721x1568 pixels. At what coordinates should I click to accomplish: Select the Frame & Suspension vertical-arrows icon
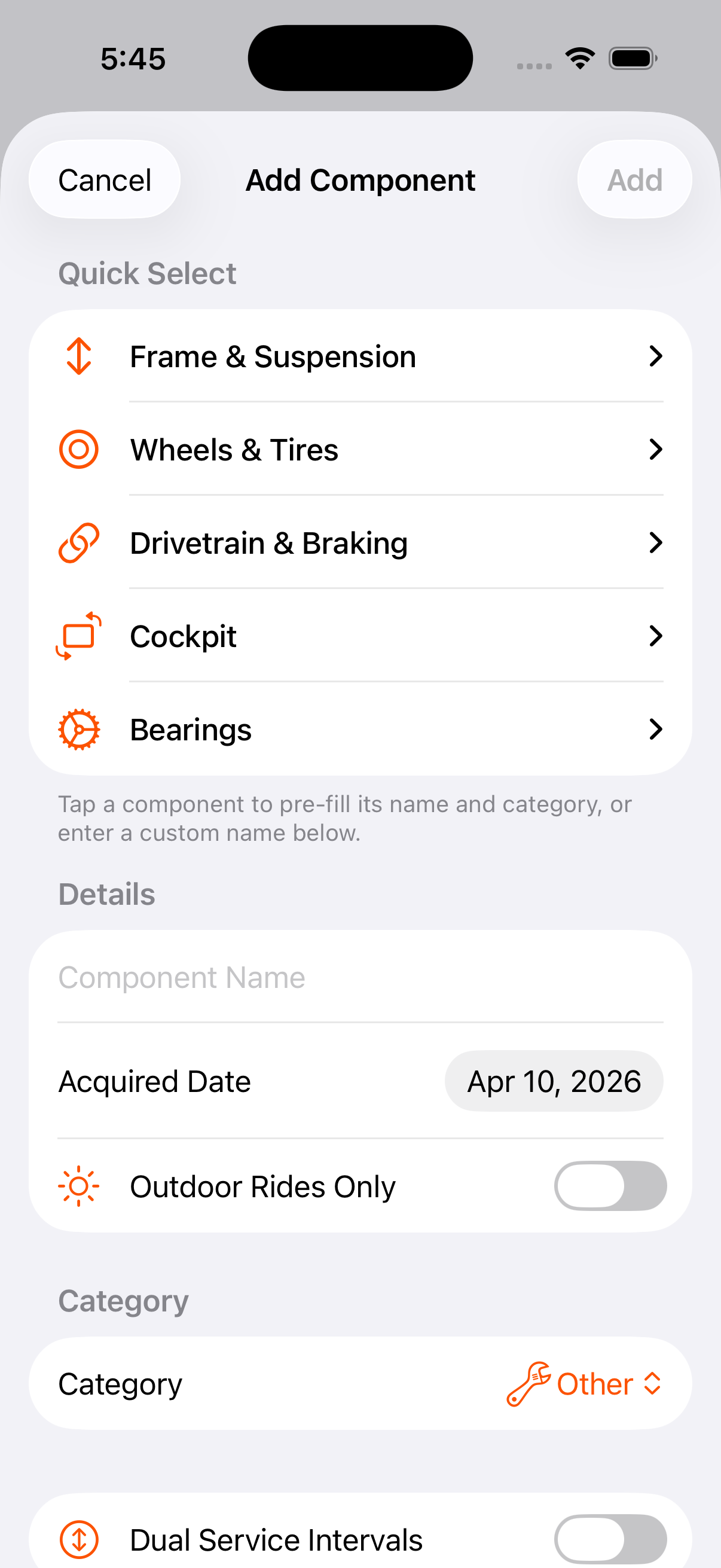pyautogui.click(x=78, y=356)
